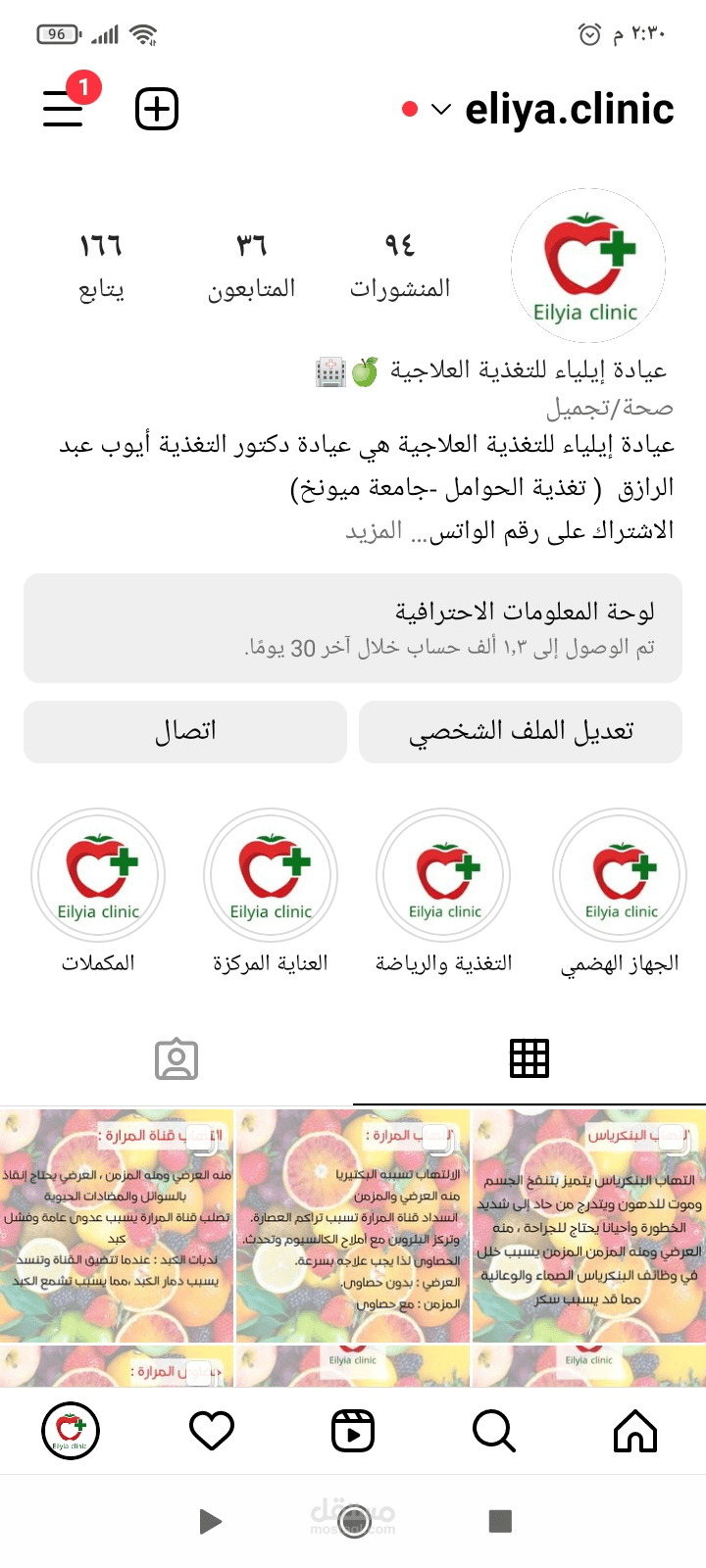Open the Reels tab

pos(353,1432)
